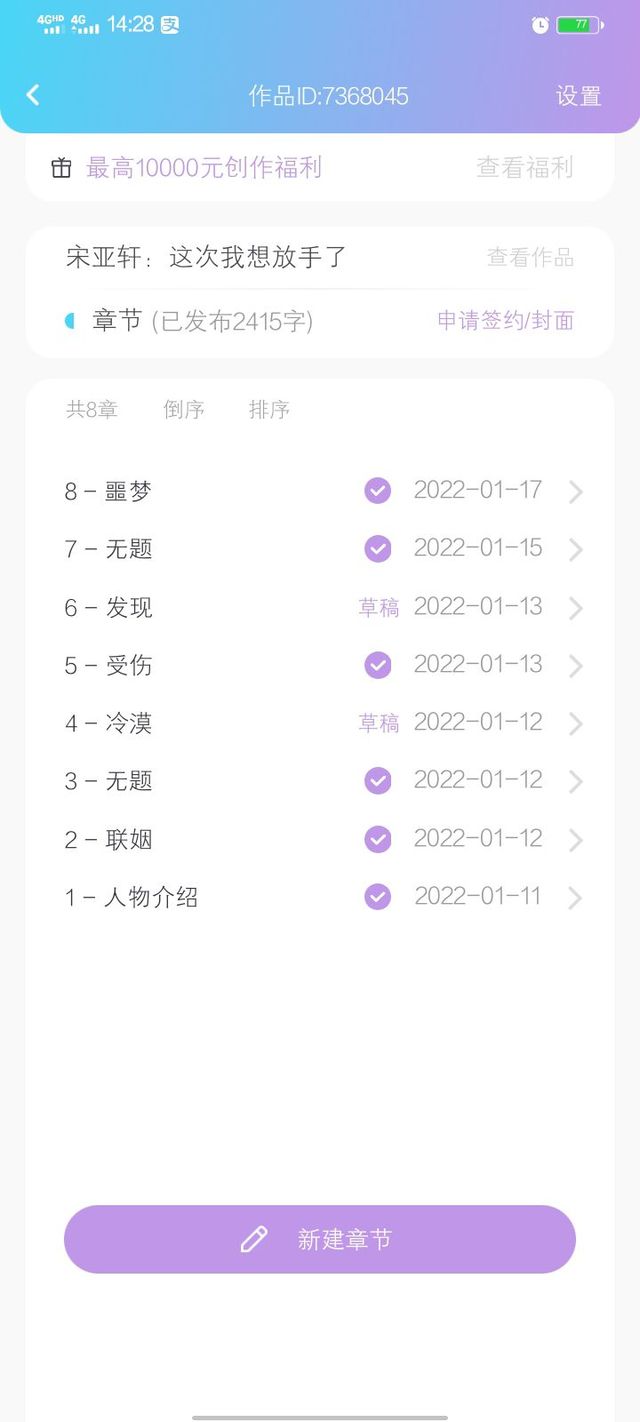Screen dimensions: 640x1422
Task: Open 设置 in the header
Action: [x=578, y=96]
